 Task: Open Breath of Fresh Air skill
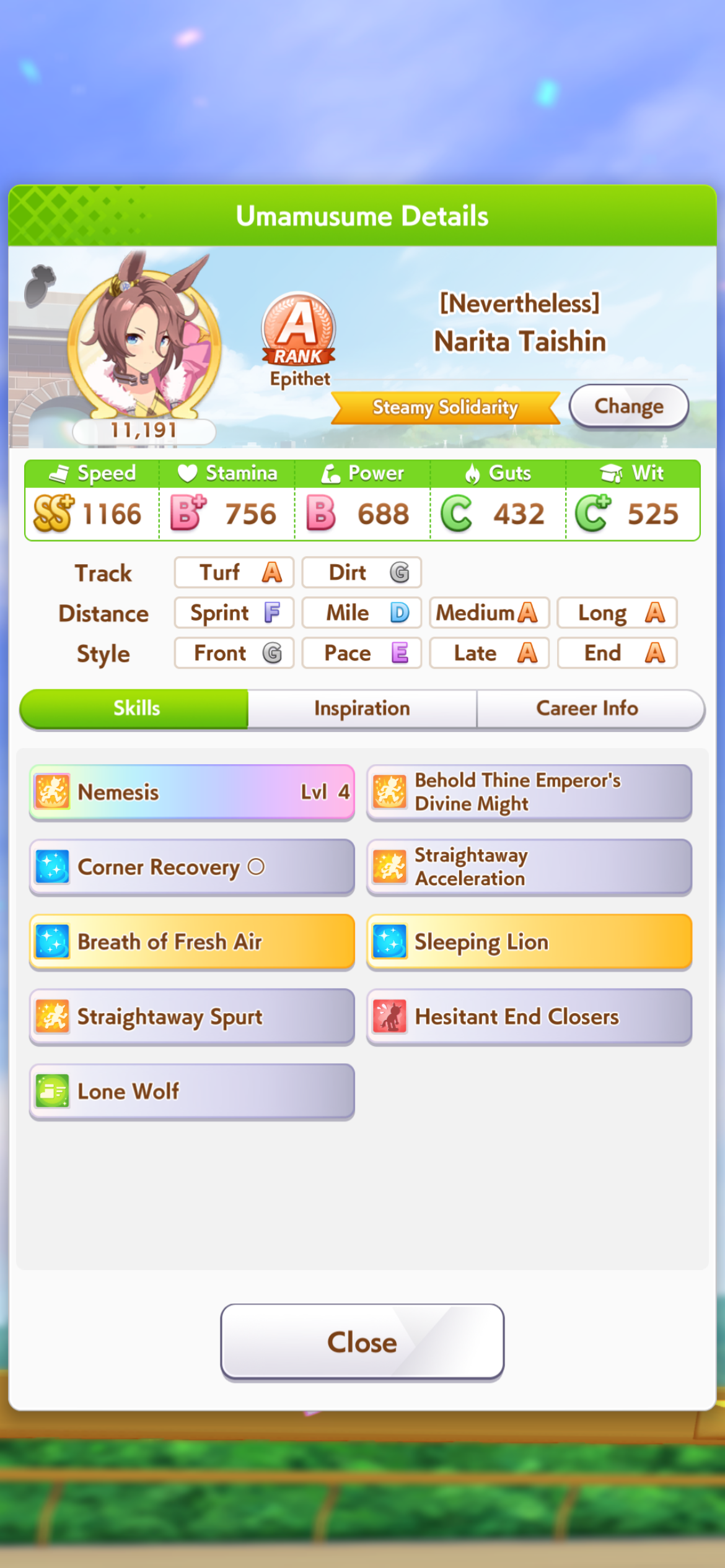click(192, 942)
